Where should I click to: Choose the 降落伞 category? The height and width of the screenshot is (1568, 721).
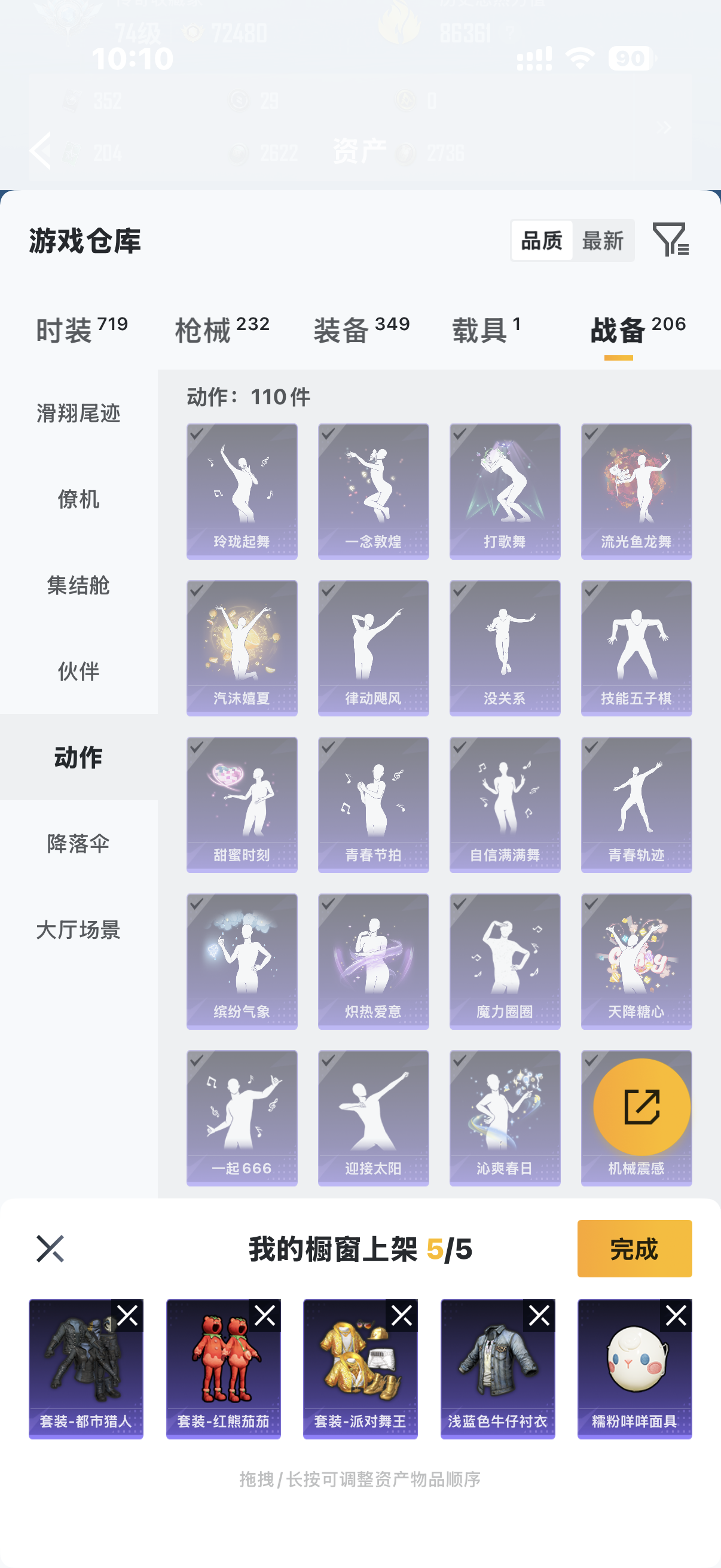pyautogui.click(x=78, y=844)
